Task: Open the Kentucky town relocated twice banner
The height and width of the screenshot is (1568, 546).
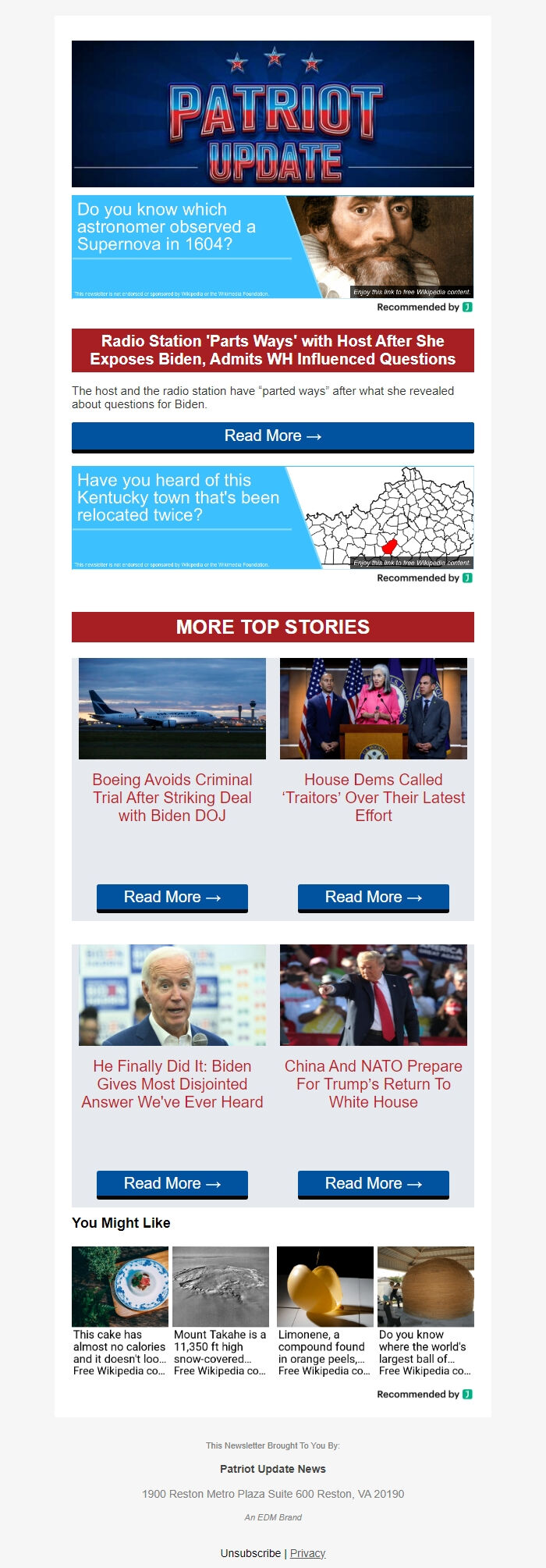Action: click(x=272, y=517)
